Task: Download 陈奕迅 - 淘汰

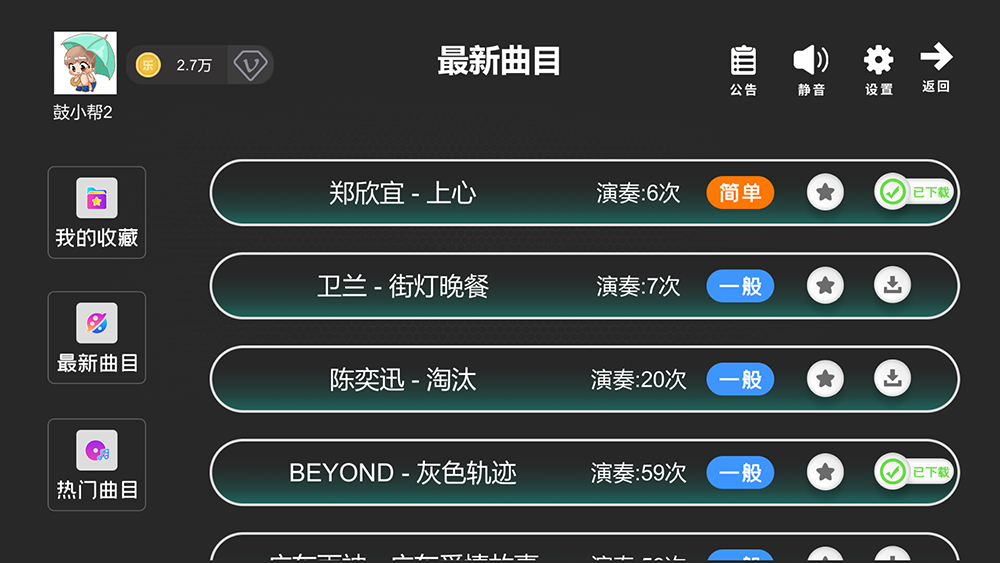Action: tap(892, 379)
